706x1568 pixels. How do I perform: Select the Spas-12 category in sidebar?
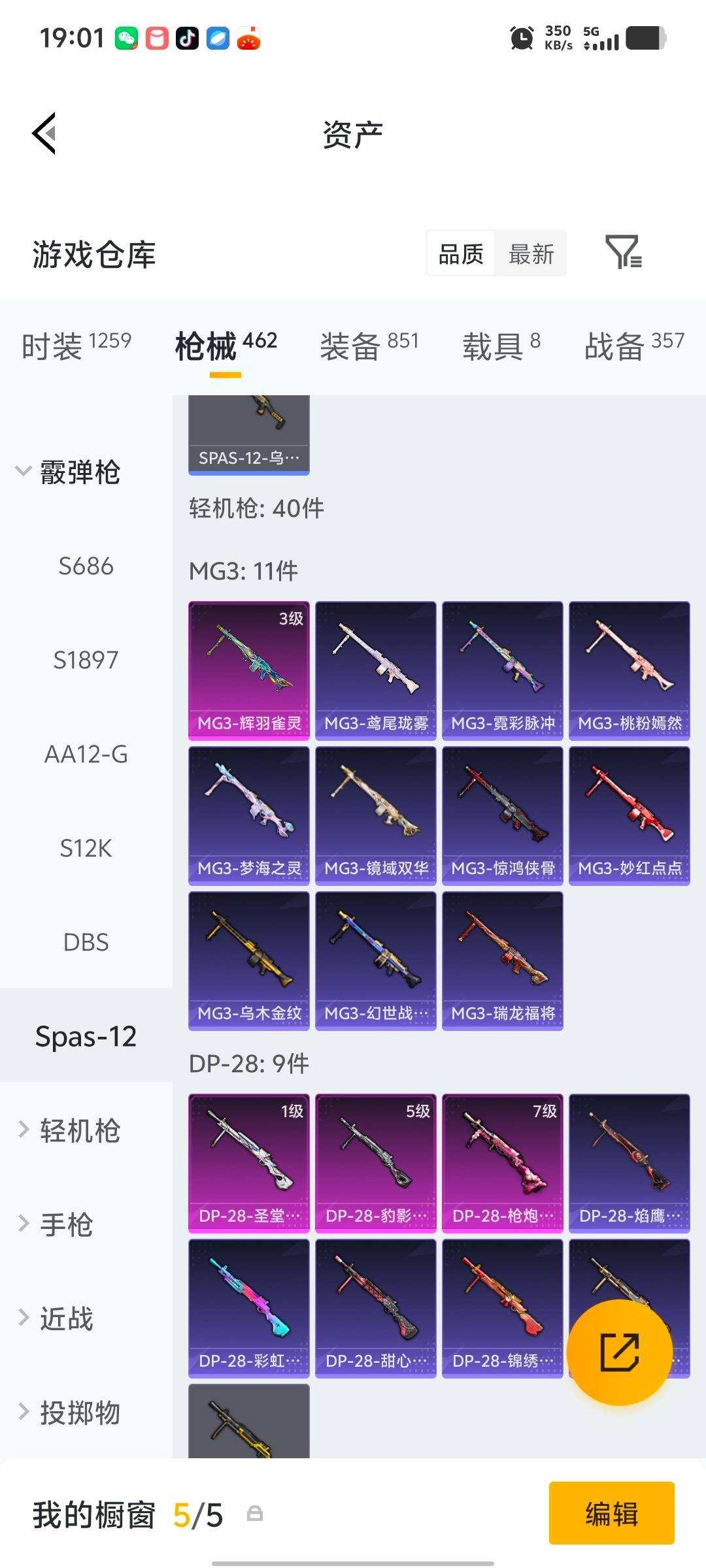pyautogui.click(x=86, y=1036)
